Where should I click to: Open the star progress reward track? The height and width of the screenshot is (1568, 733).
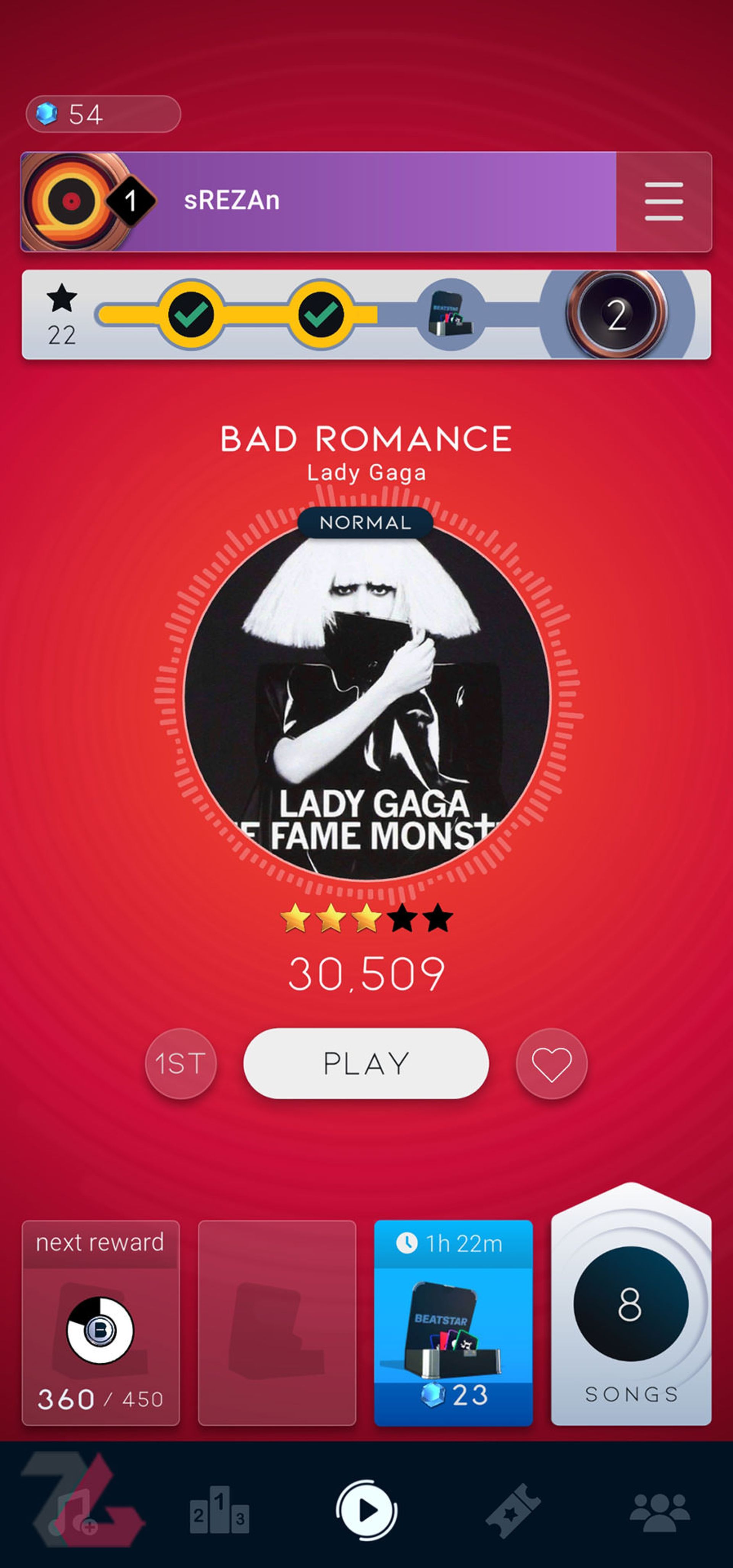pyautogui.click(x=366, y=315)
